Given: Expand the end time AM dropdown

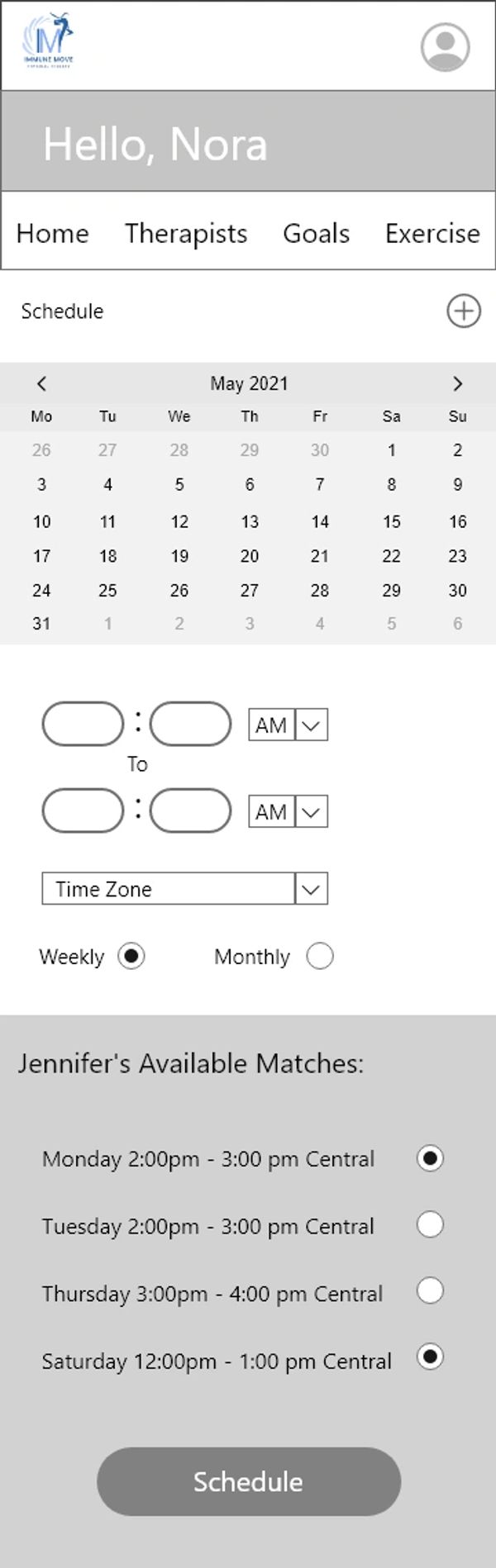Looking at the screenshot, I should (311, 812).
